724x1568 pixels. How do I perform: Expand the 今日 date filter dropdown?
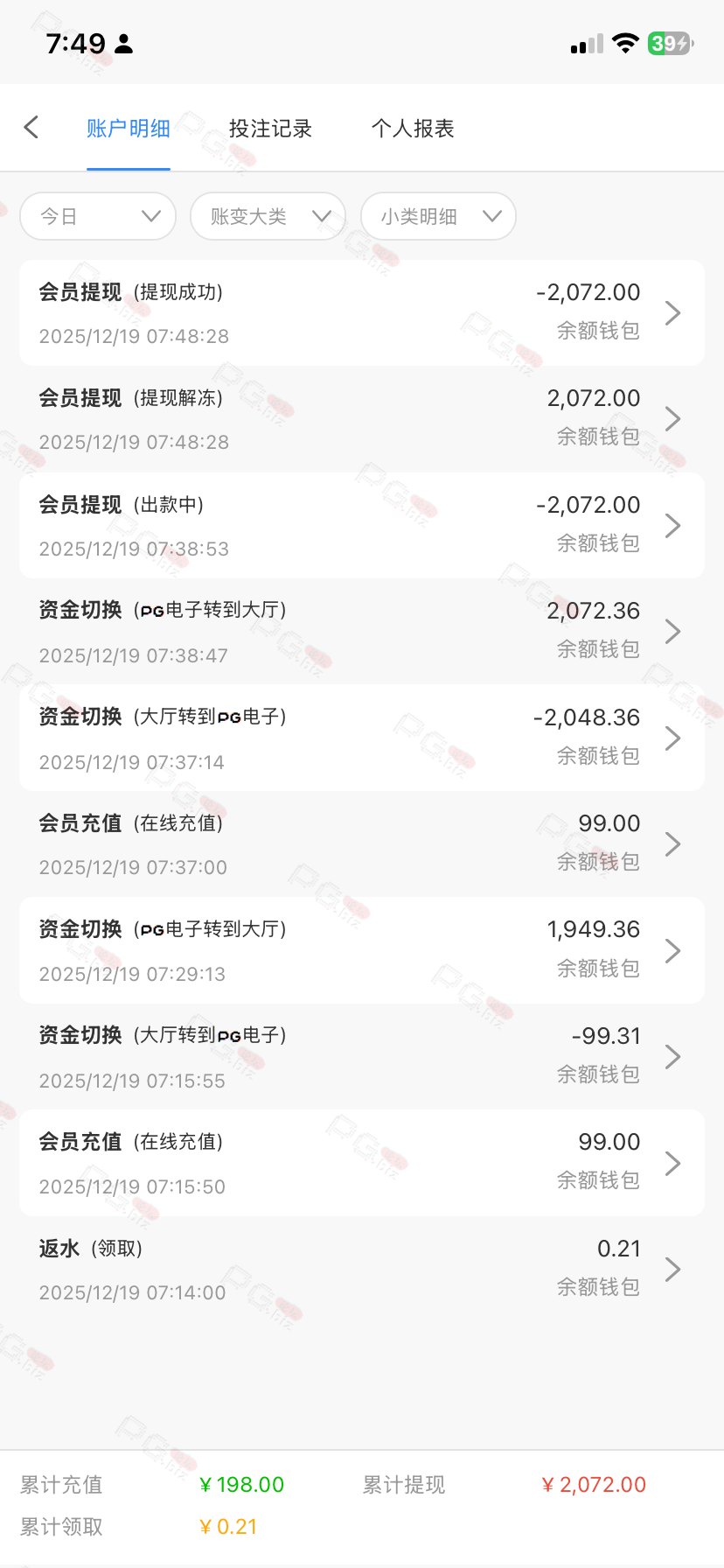click(98, 216)
